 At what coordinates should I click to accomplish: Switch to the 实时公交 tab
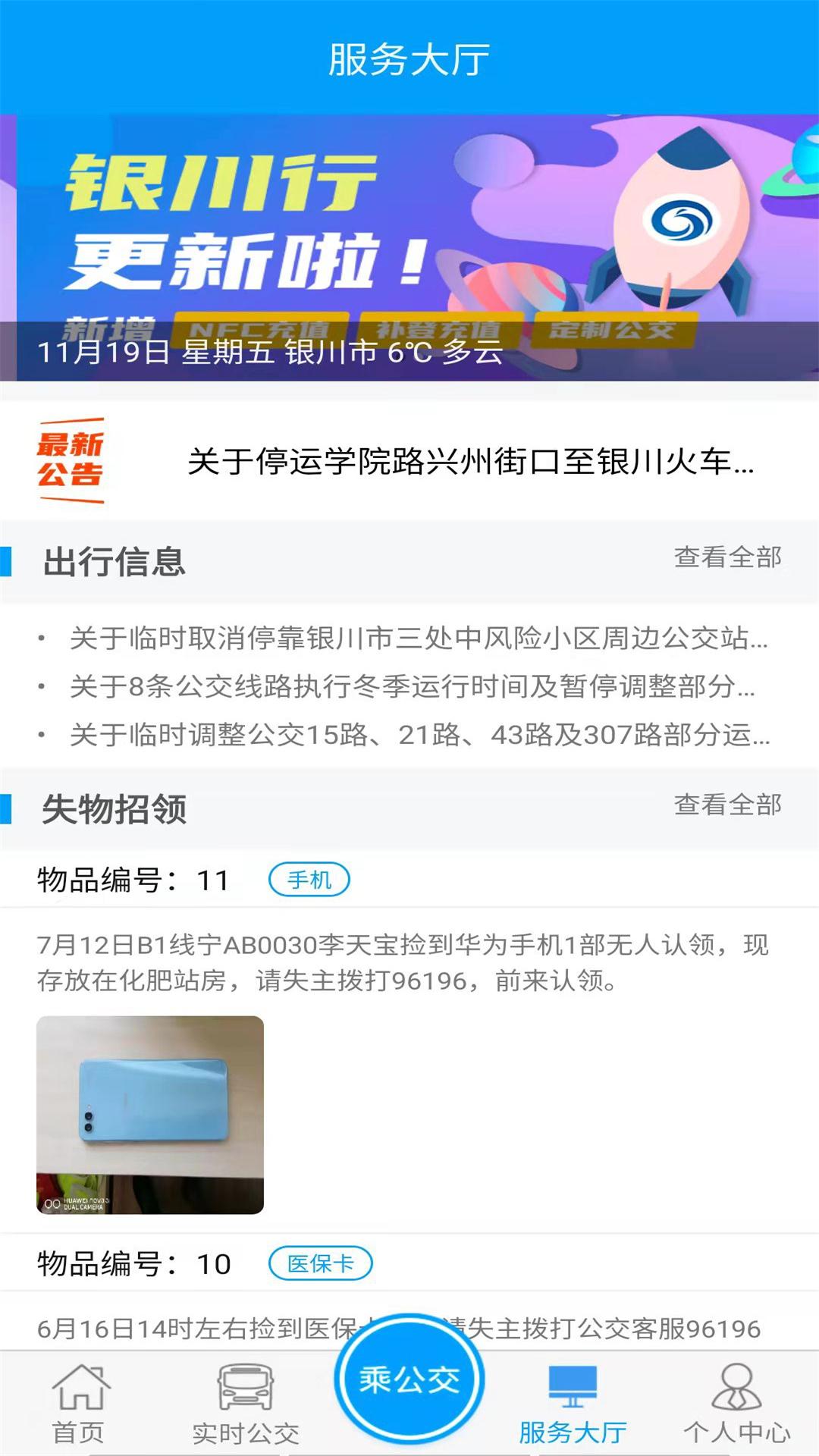click(245, 1404)
